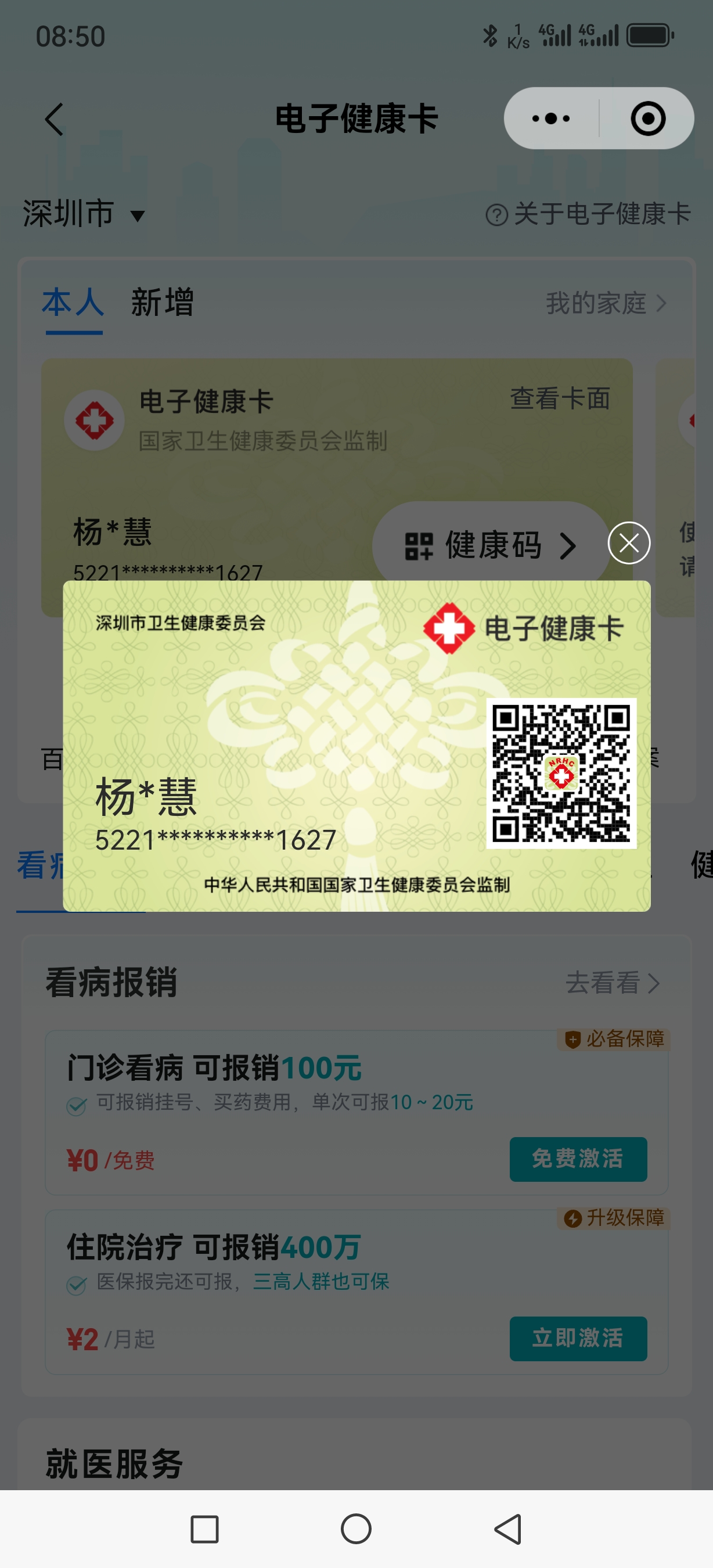Open the 健康码 button
This screenshot has width=713, height=1568.
tap(491, 545)
